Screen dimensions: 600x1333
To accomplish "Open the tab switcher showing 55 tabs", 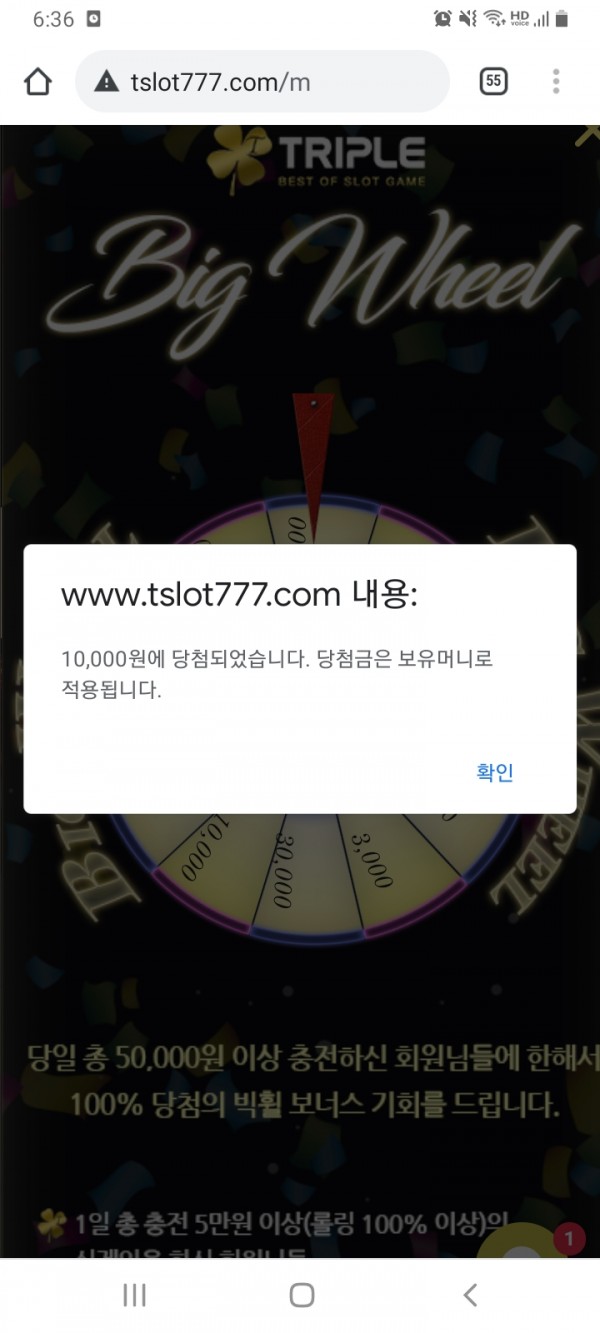I will tap(494, 82).
